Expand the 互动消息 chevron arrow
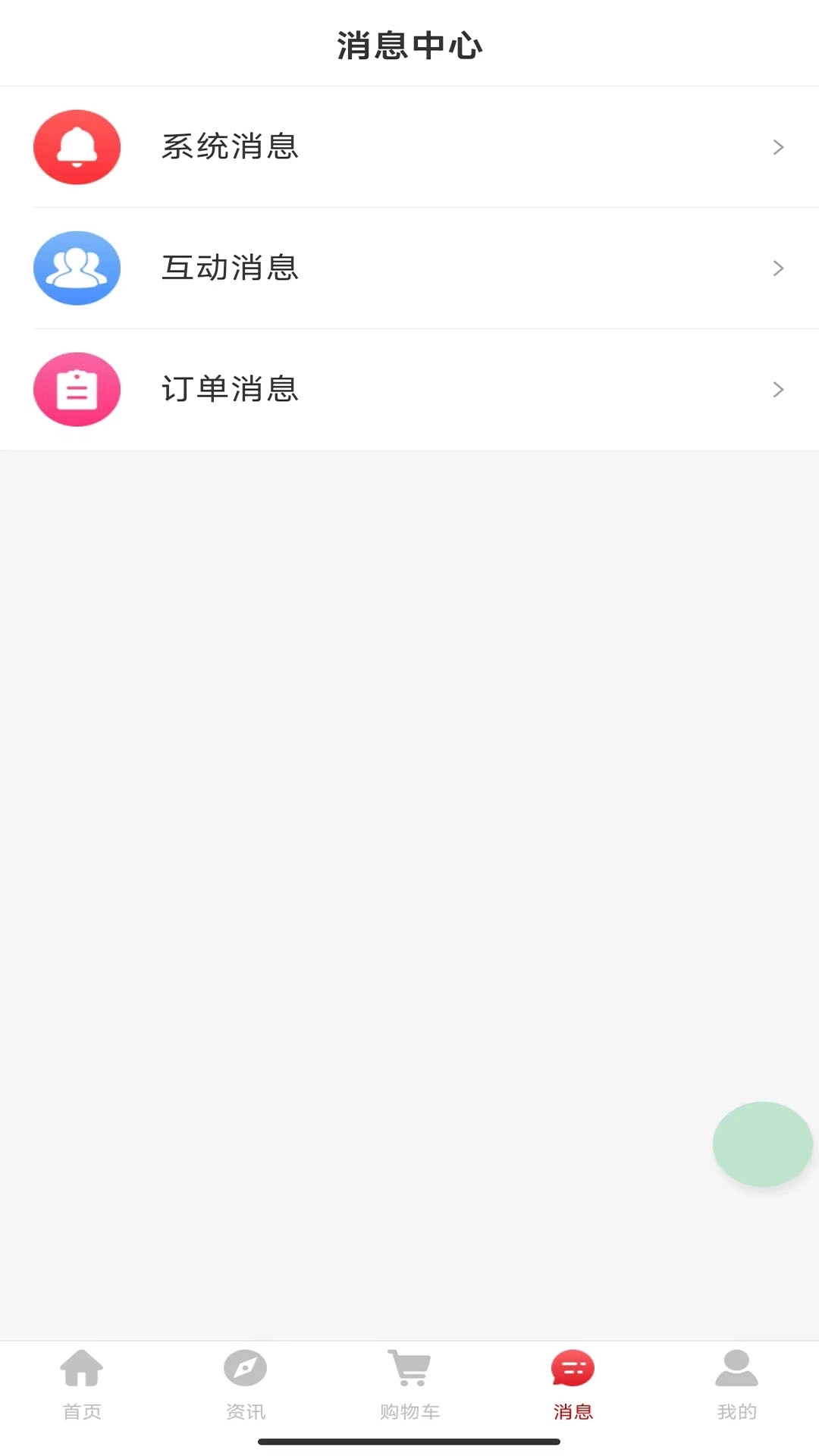 (778, 268)
